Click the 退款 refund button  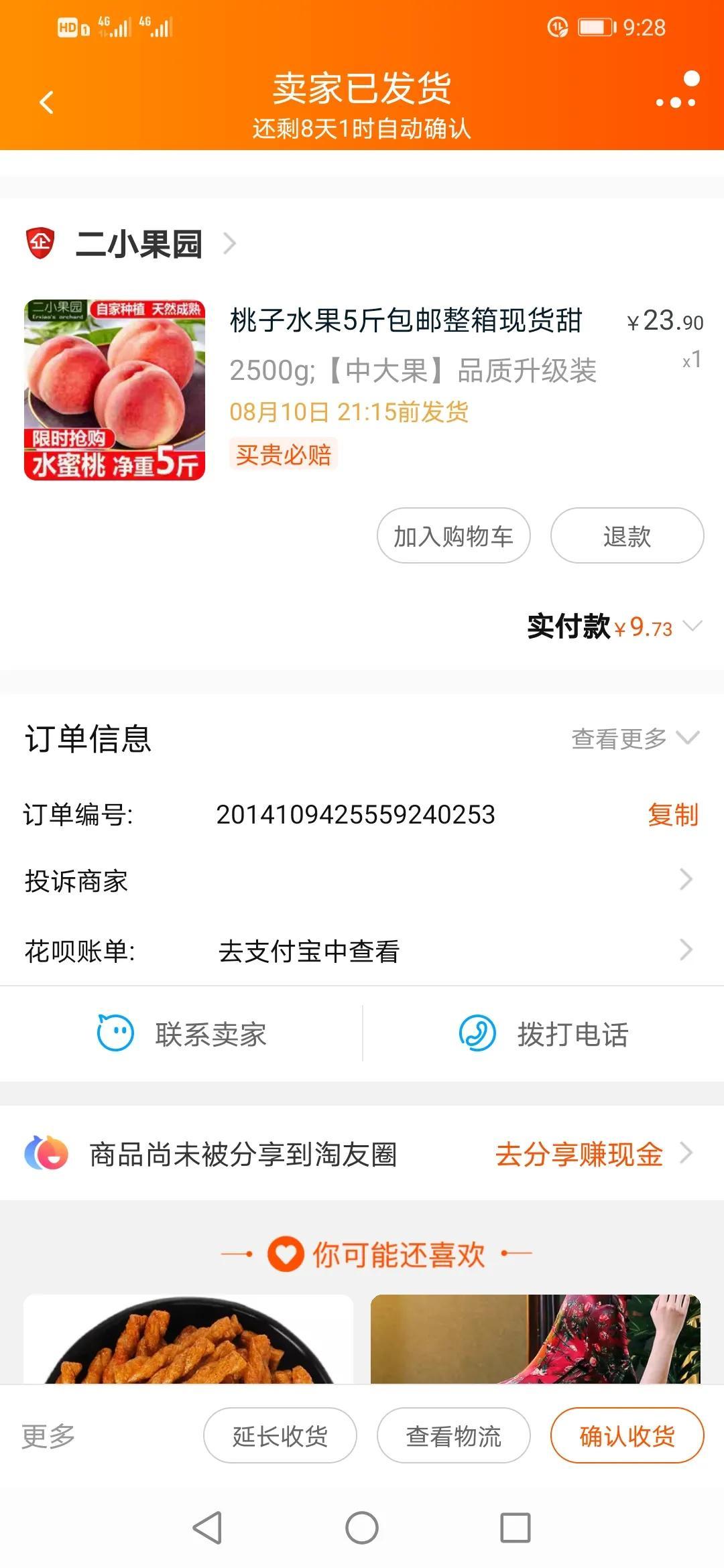click(x=626, y=535)
